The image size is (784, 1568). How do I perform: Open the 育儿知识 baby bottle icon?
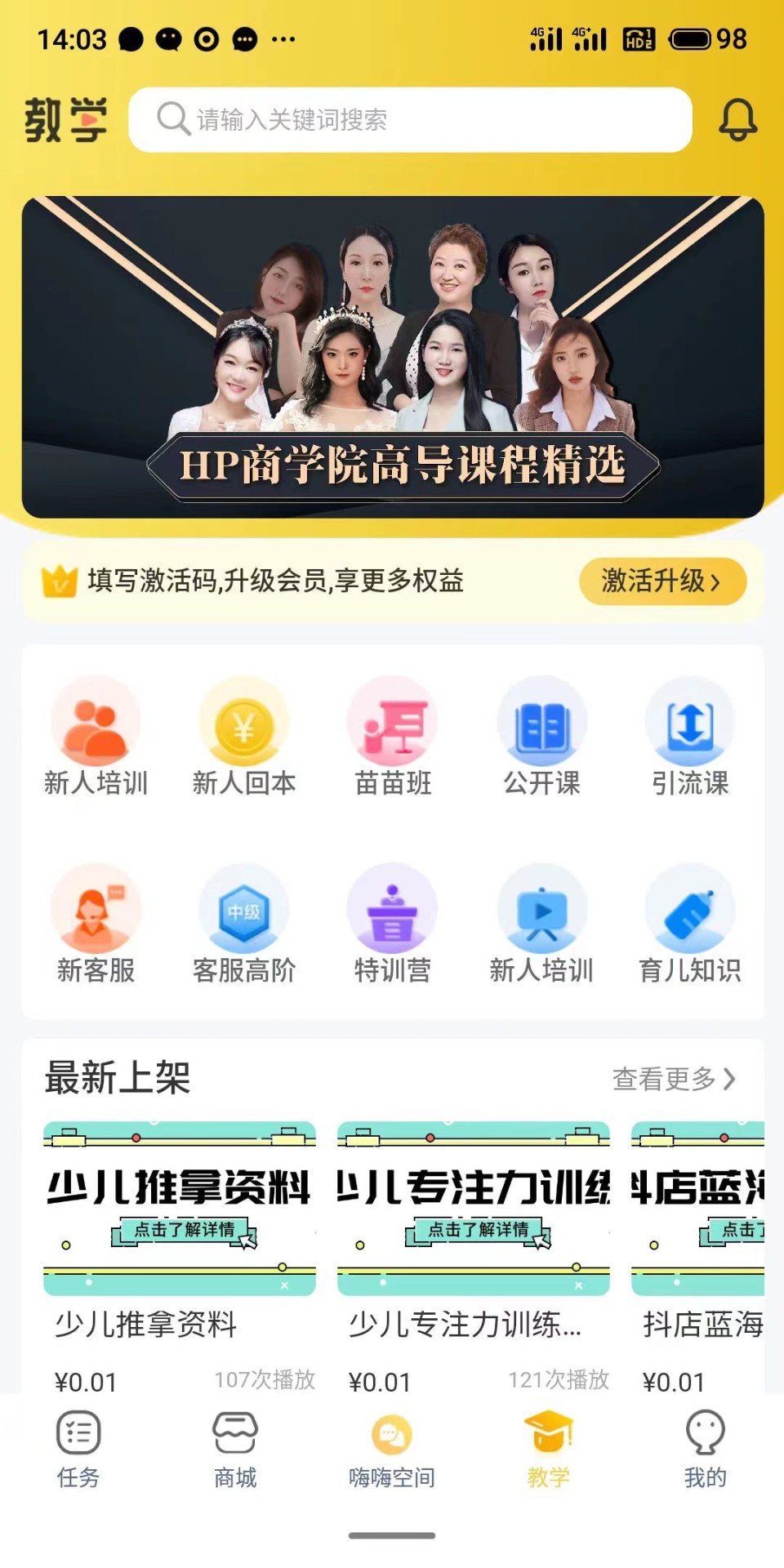(691, 908)
